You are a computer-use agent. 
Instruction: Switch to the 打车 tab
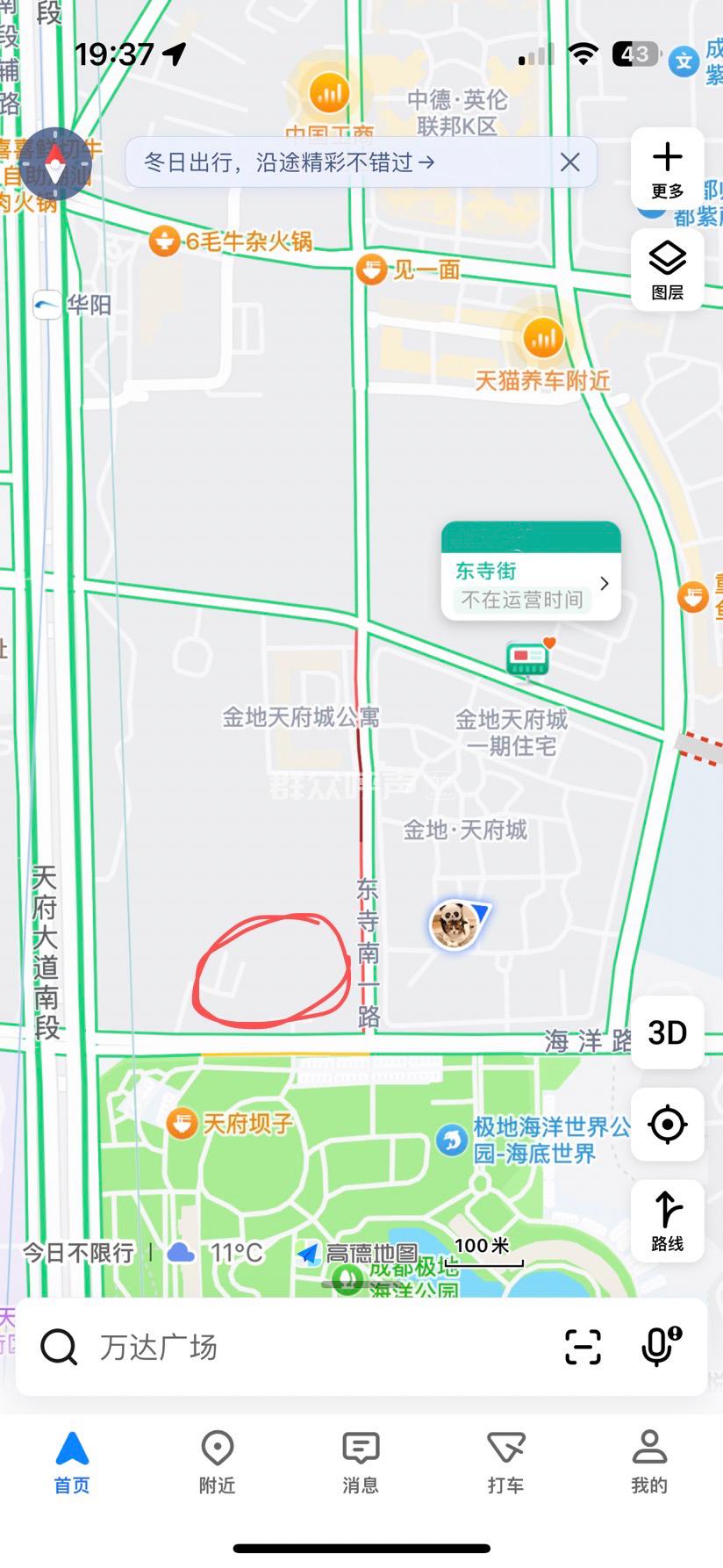(x=505, y=1461)
